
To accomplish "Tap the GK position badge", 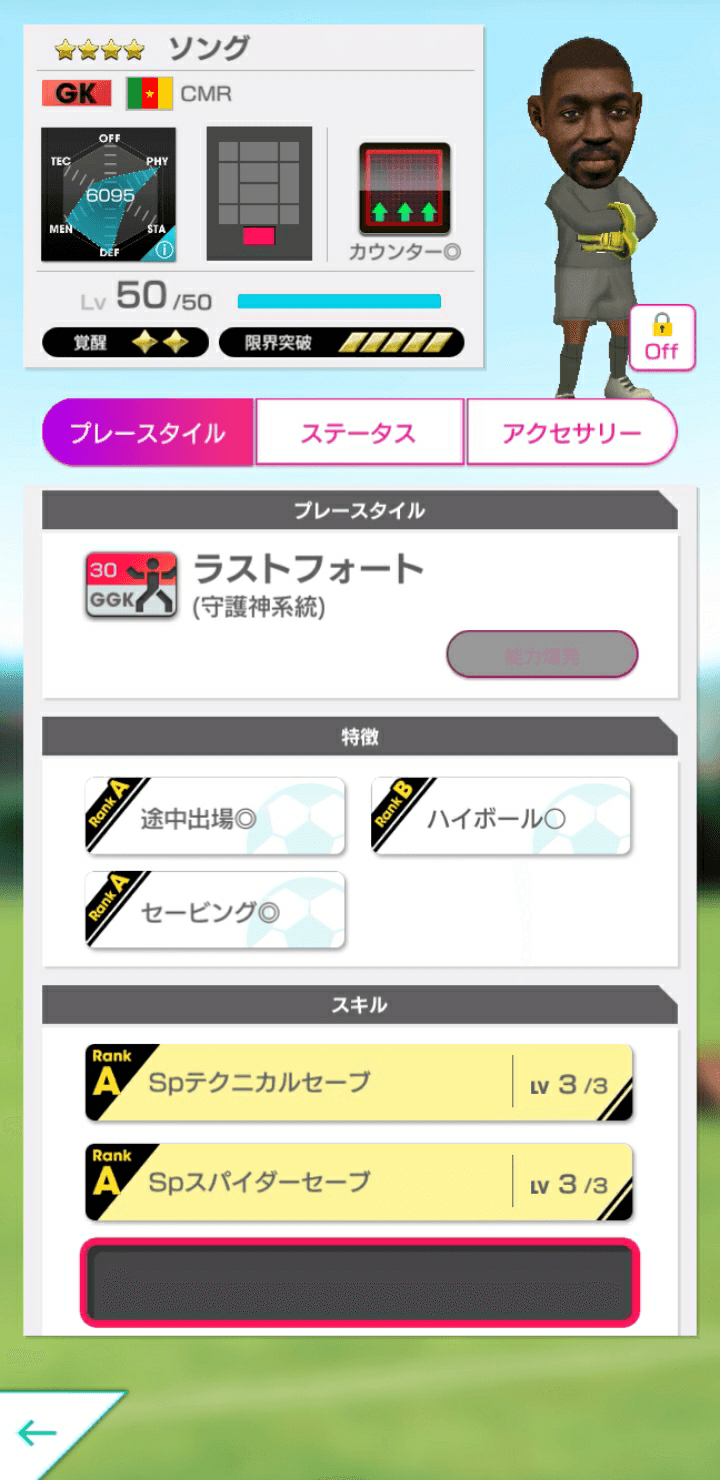I will point(76,93).
